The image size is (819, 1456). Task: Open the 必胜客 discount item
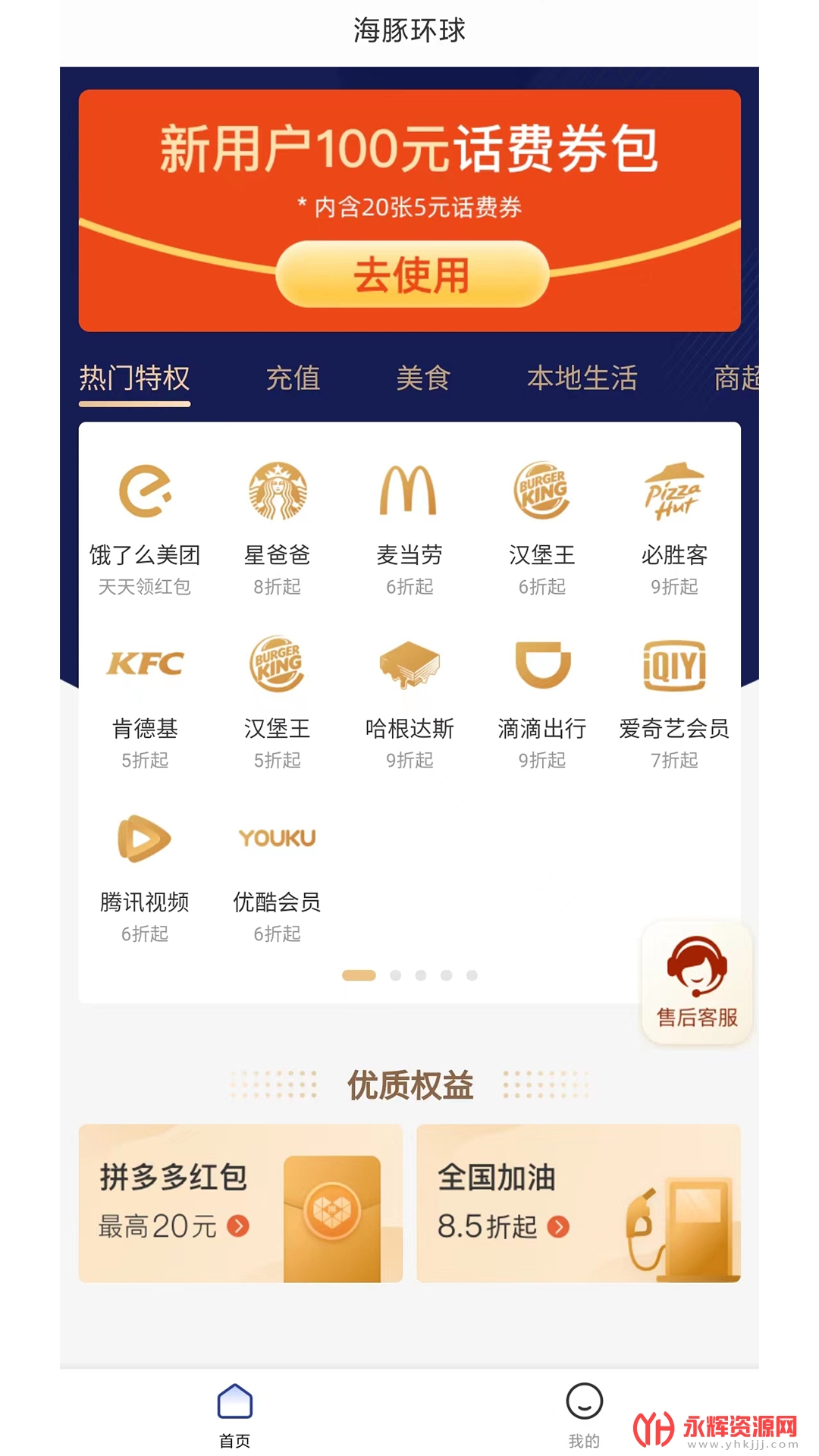pyautogui.click(x=674, y=527)
